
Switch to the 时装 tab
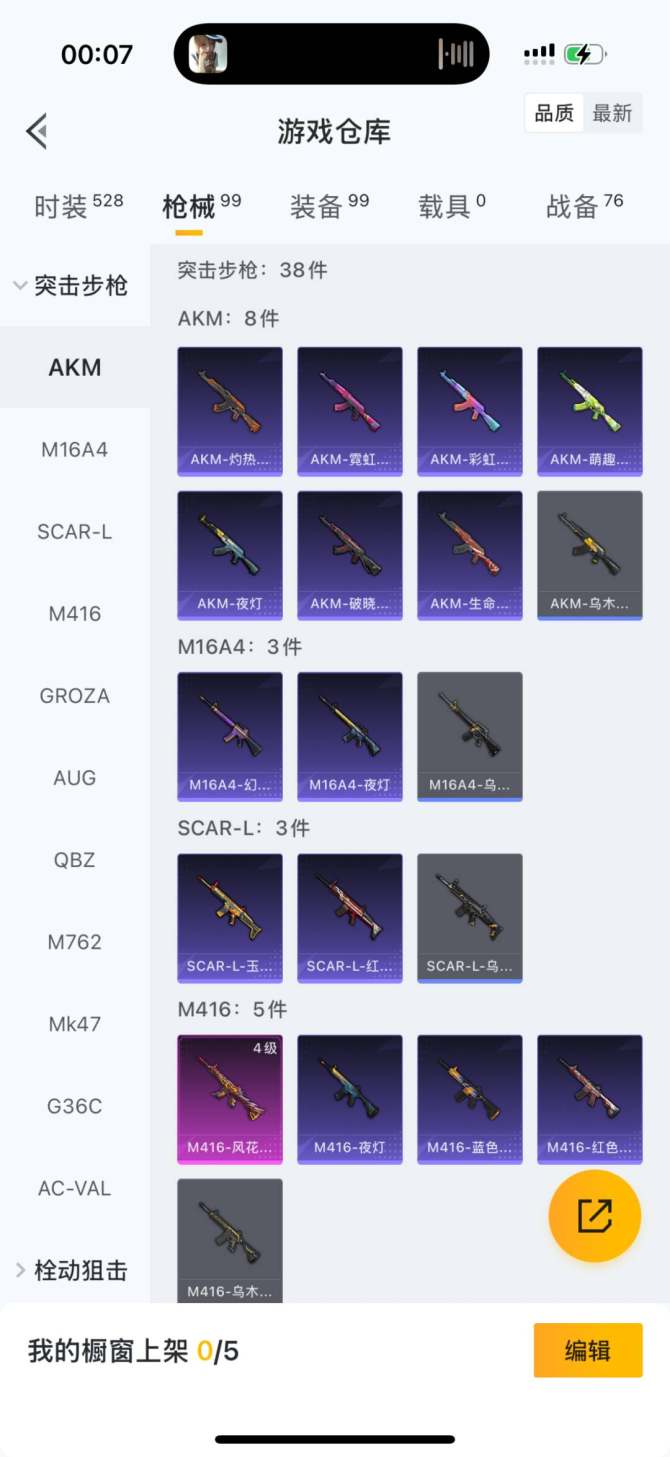click(78, 206)
